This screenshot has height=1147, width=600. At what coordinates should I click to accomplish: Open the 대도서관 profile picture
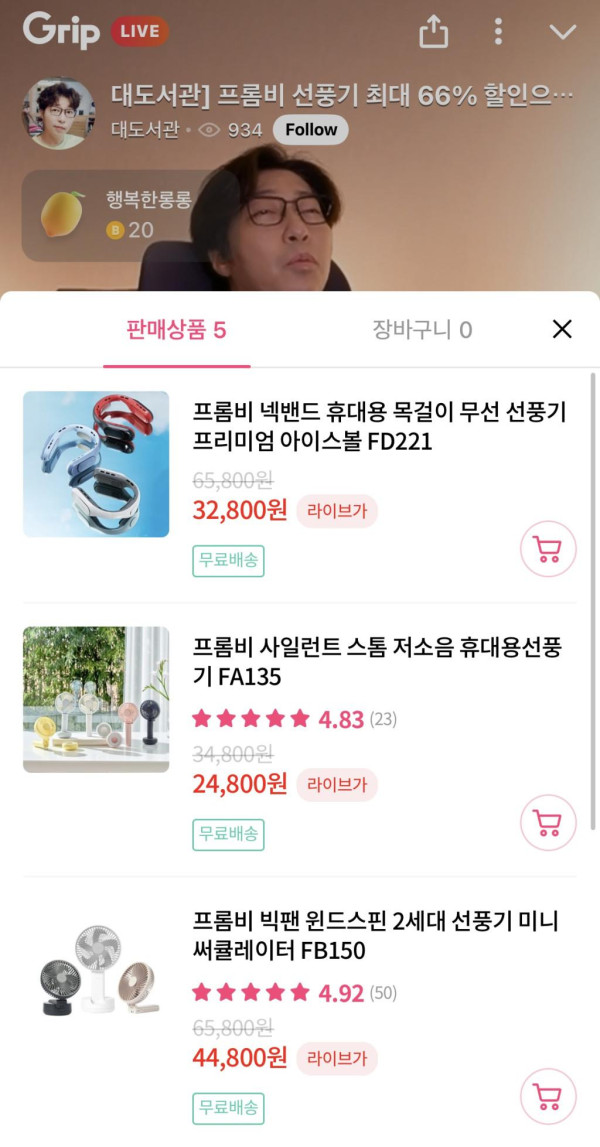[60, 113]
